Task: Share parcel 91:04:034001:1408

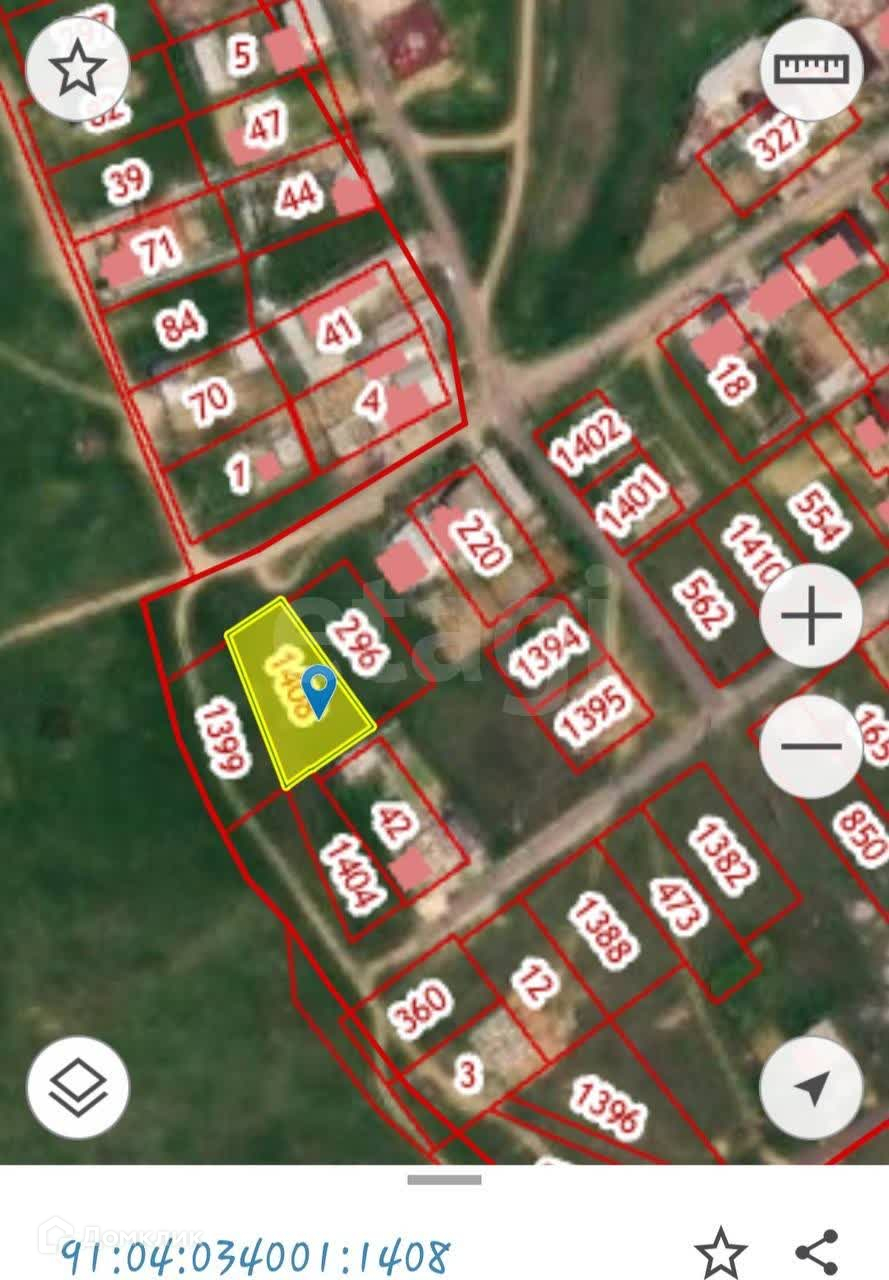Action: pyautogui.click(x=816, y=1252)
